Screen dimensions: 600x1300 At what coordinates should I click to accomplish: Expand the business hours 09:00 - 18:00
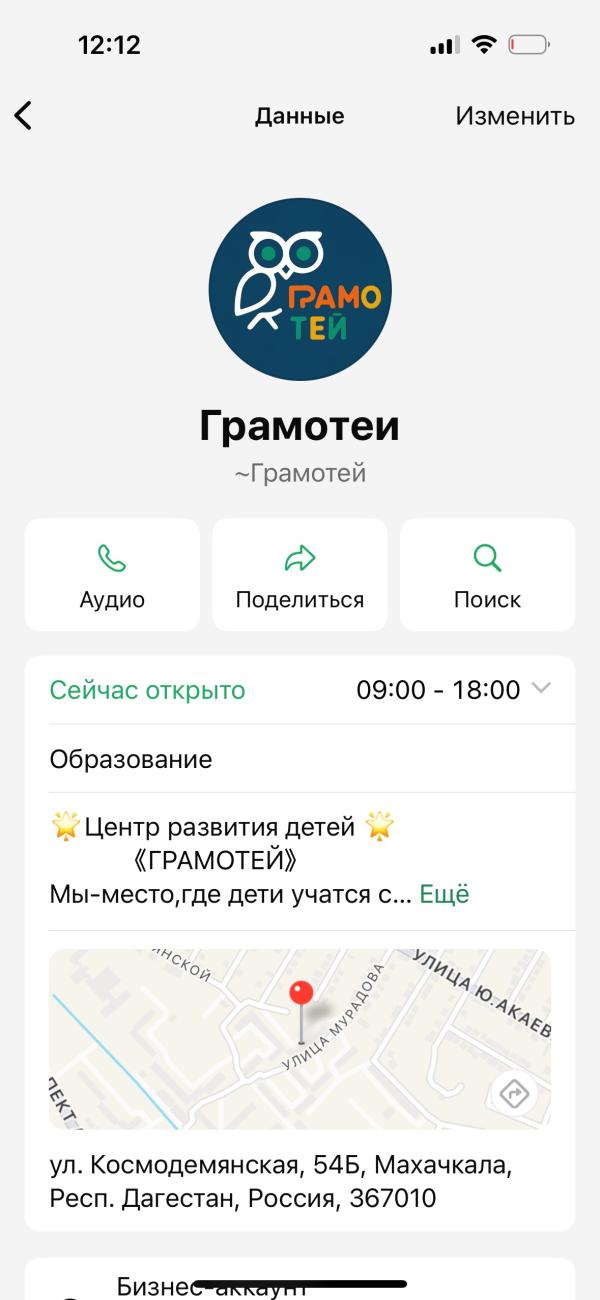[541, 689]
